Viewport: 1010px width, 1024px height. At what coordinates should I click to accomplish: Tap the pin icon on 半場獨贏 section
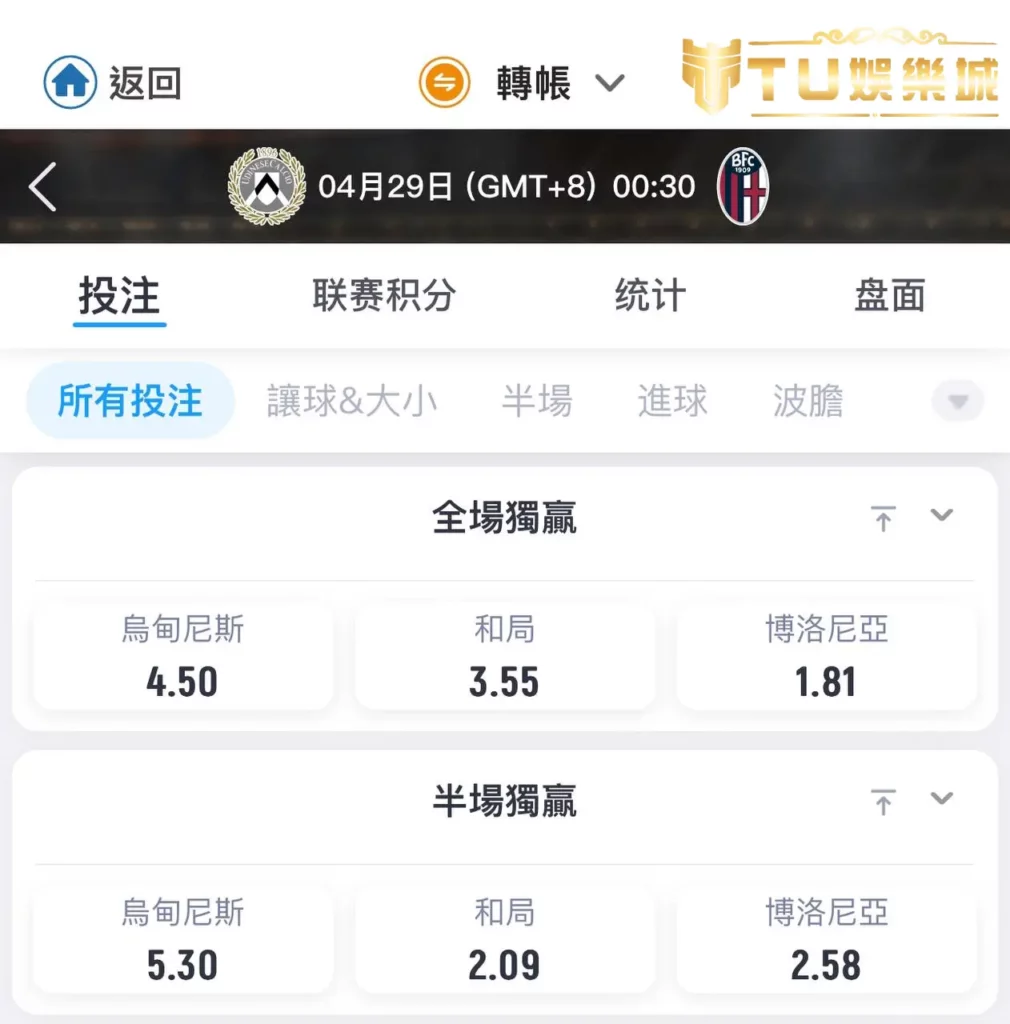coord(884,799)
